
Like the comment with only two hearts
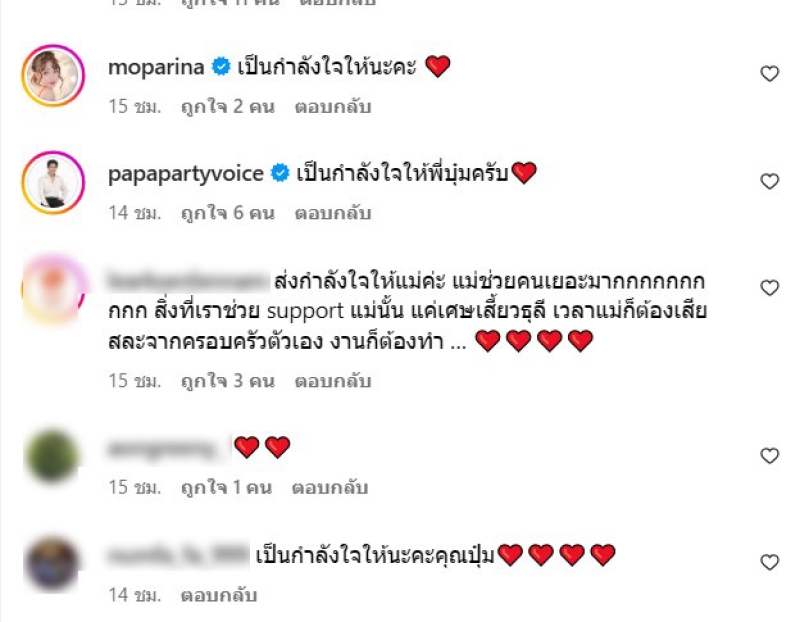(769, 456)
